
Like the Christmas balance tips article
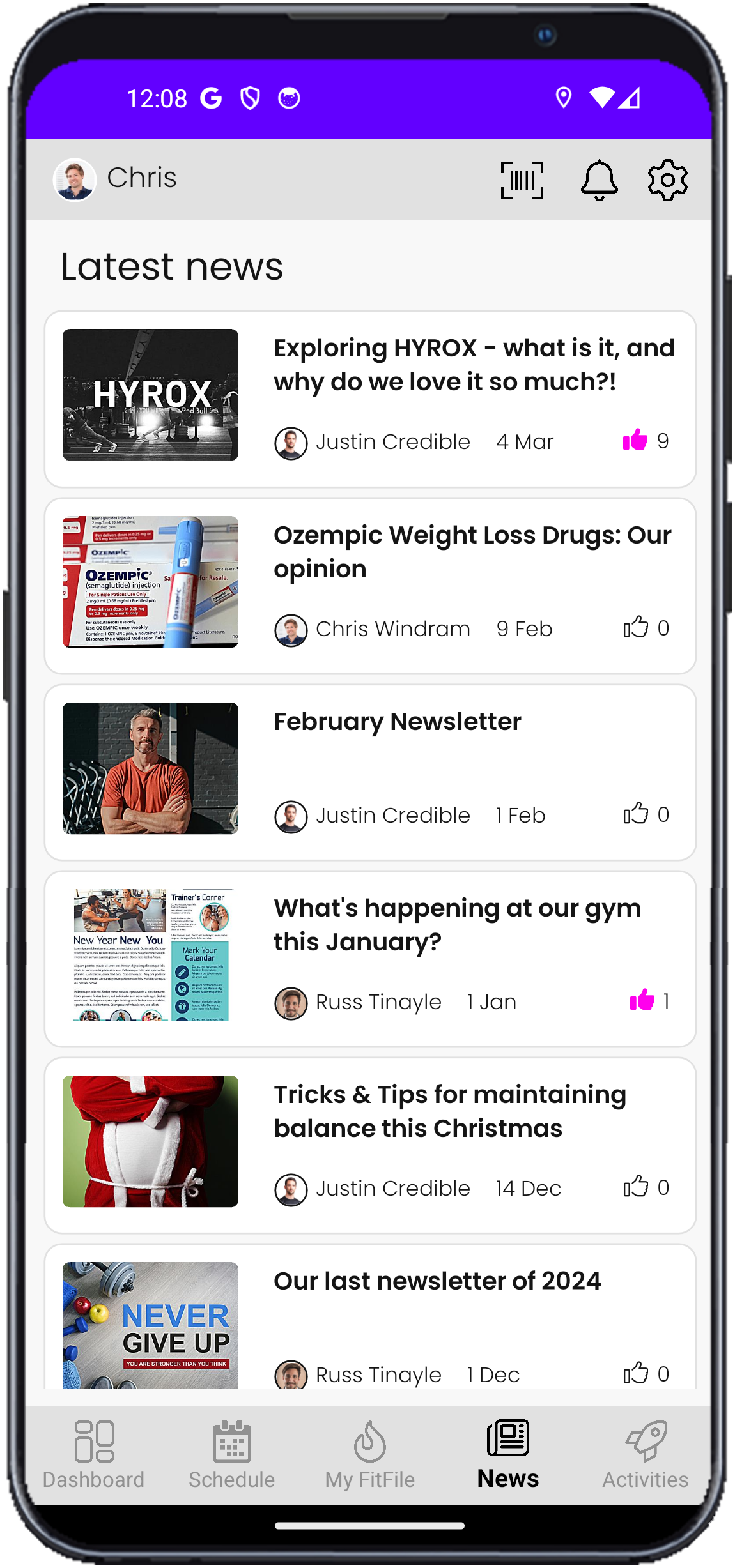(x=636, y=1187)
